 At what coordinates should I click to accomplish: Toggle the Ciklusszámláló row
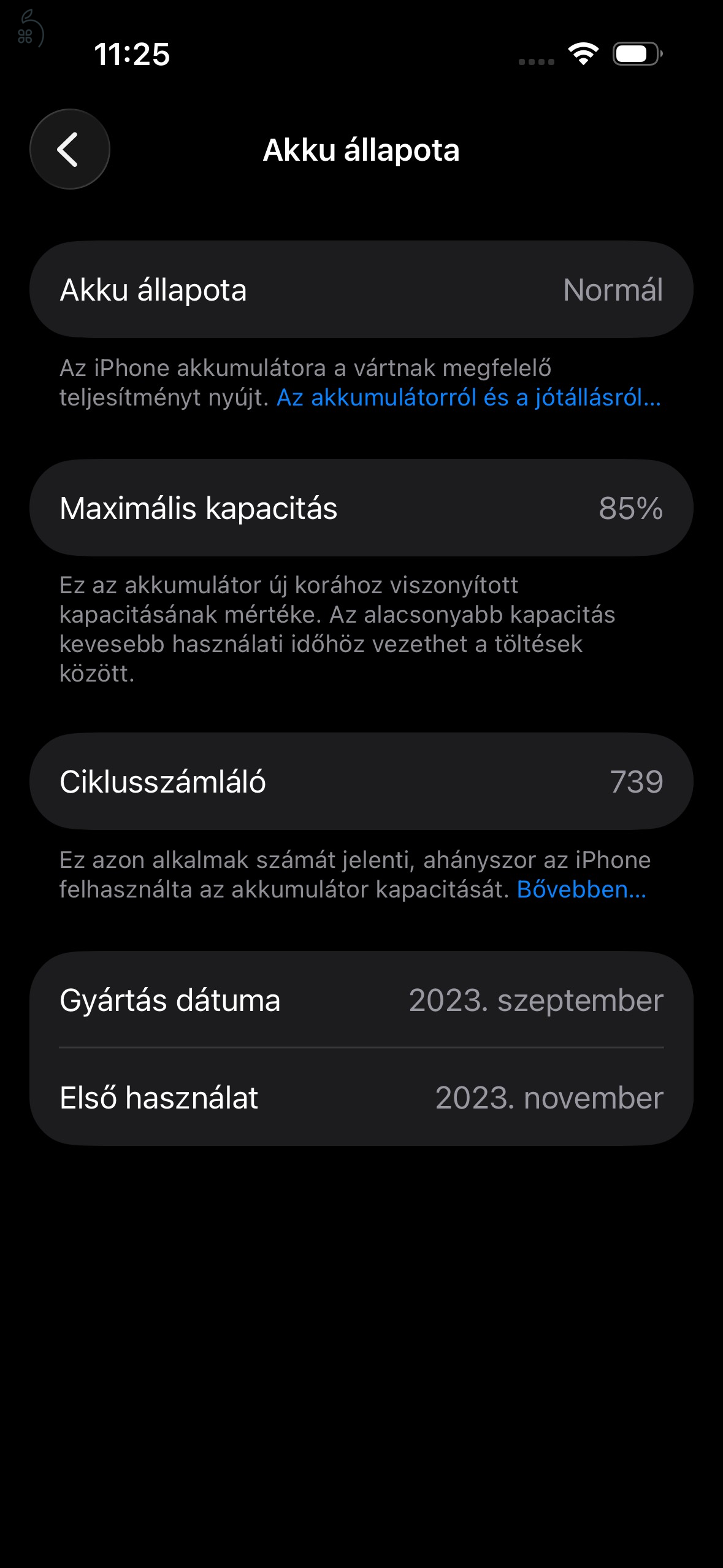(x=361, y=783)
